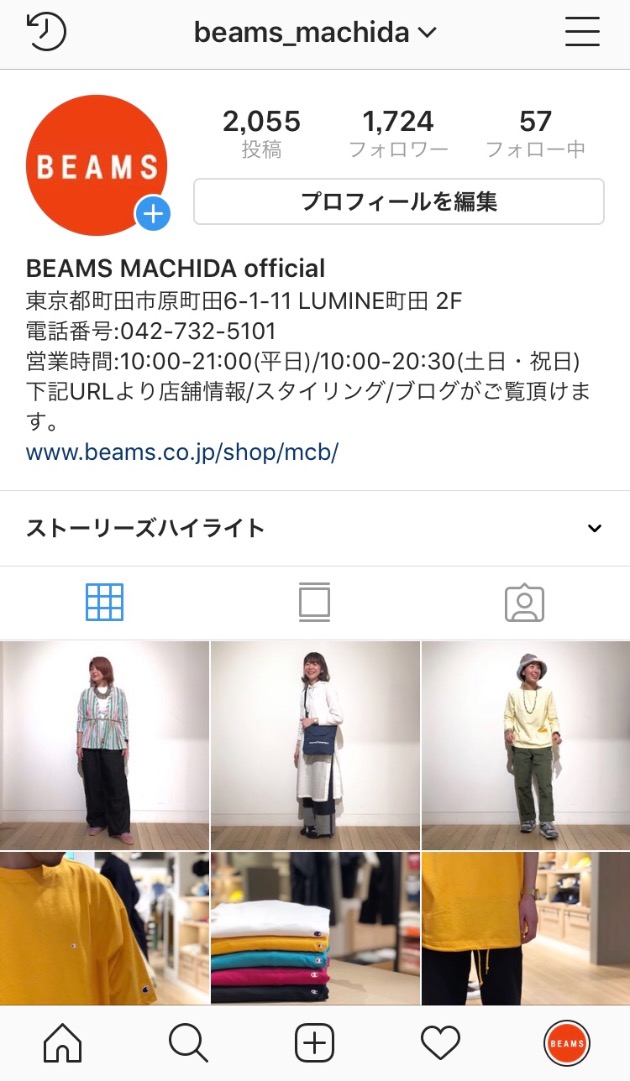Create a new post with plus icon
Image resolution: width=630 pixels, height=1081 pixels.
click(x=314, y=1044)
